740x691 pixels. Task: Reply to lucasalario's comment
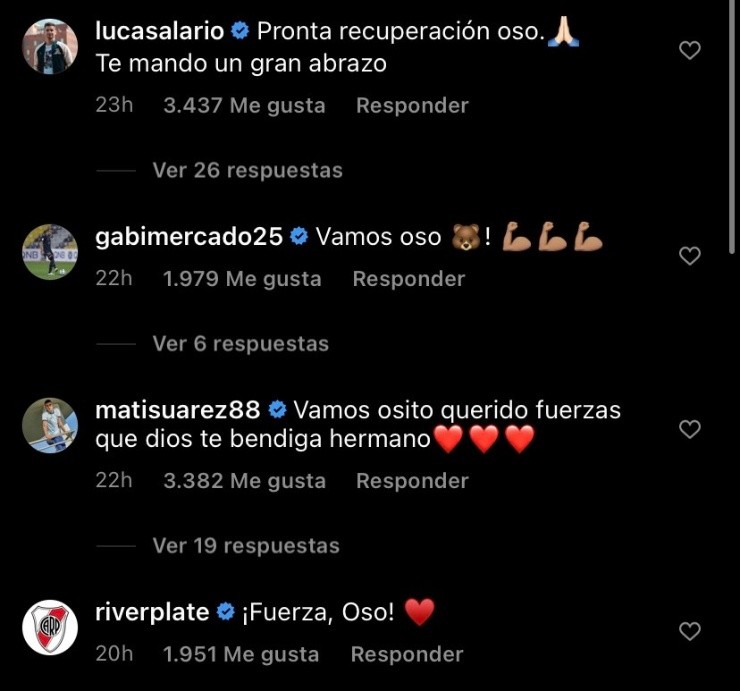[x=412, y=105]
